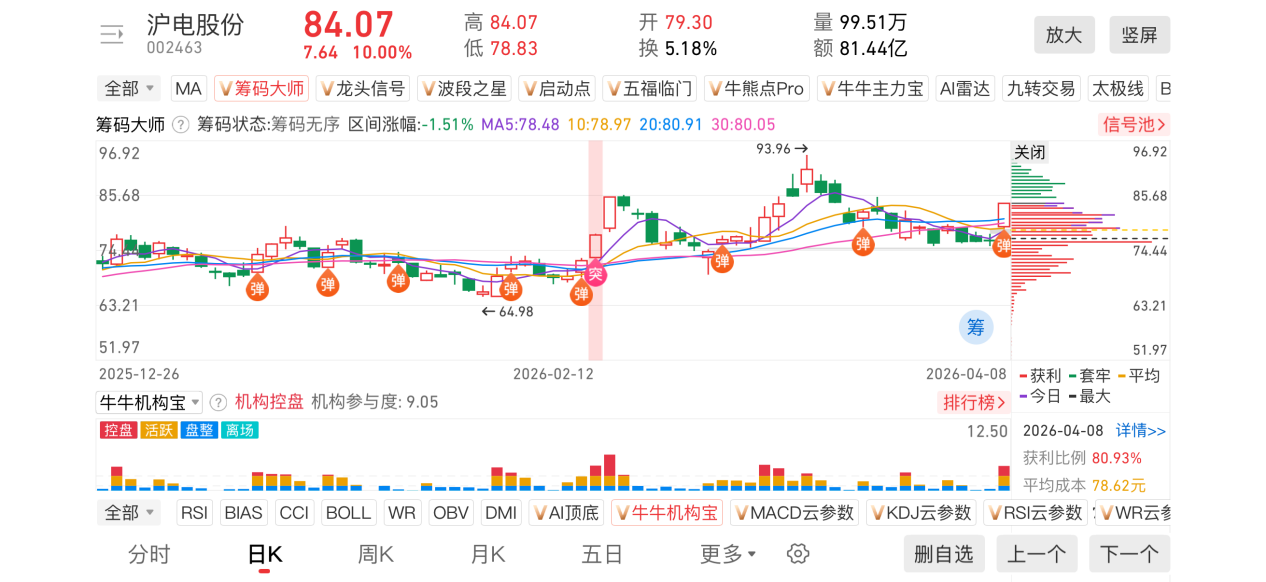This screenshot has width=1266, height=582.
Task: Remove stock with 删自选
Action: [x=943, y=554]
